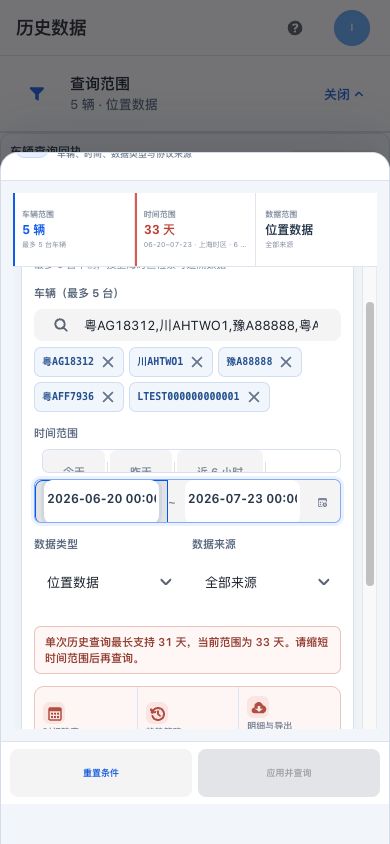Viewport: 390px width, 844px height.
Task: Remove vehicle chip LTEST000000000001
Action: [x=254, y=397]
